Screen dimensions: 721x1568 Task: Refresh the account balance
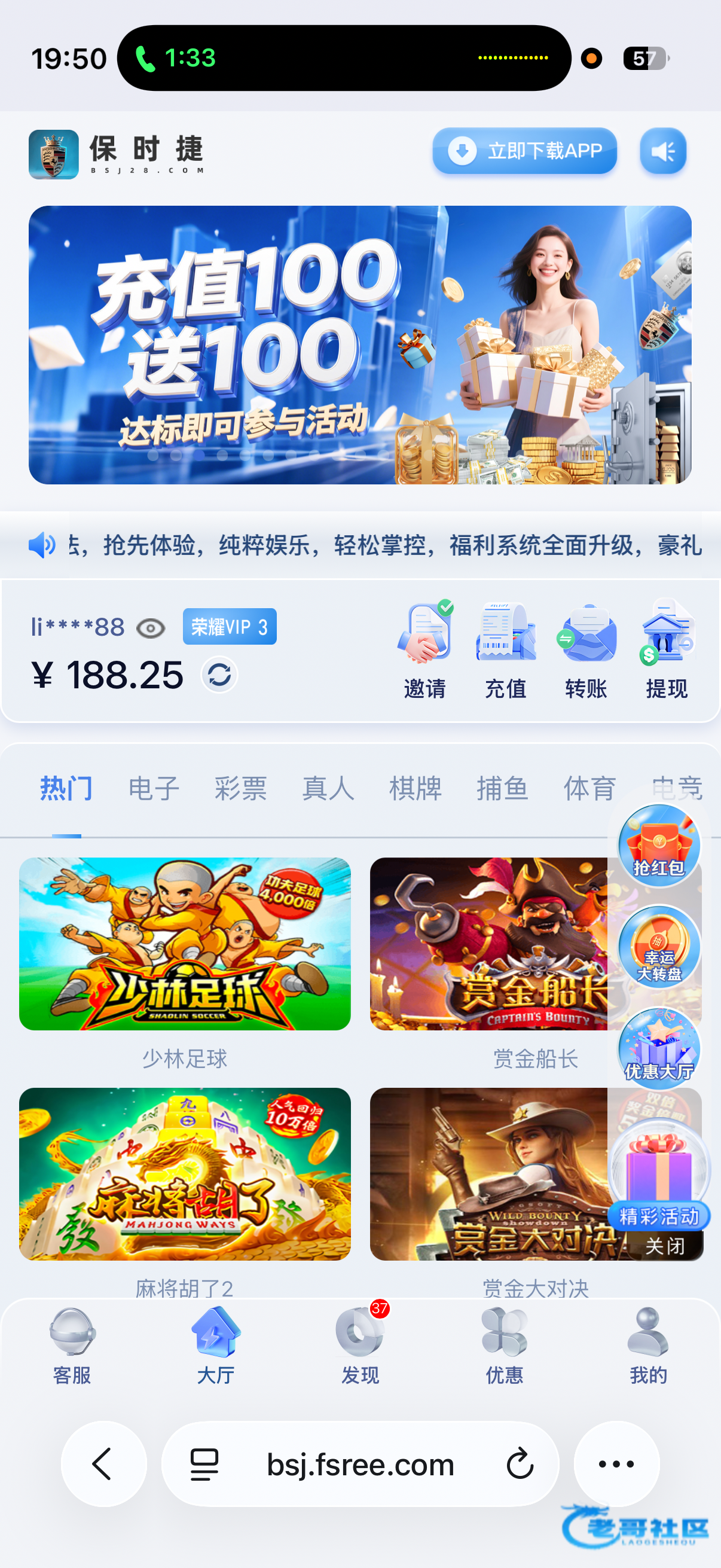219,675
